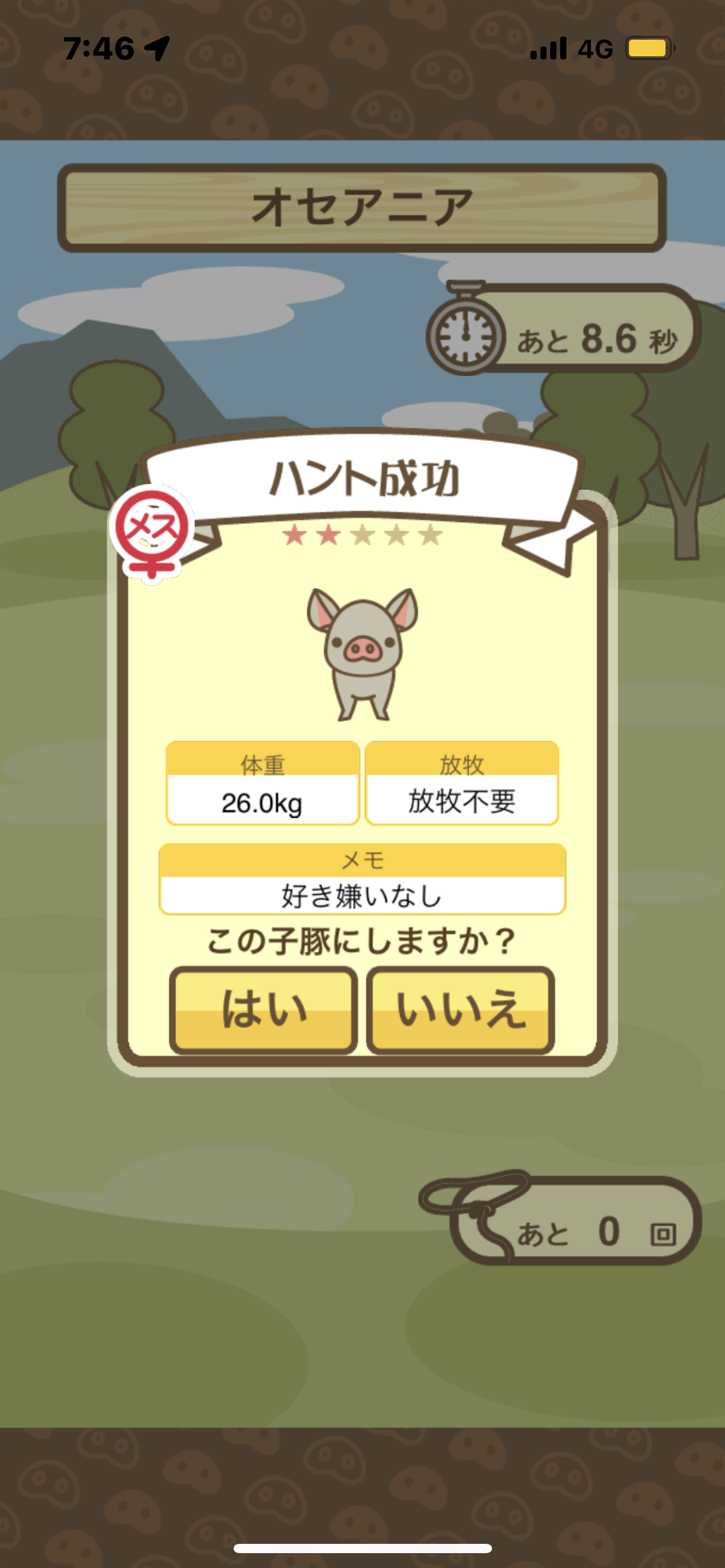Tap はい to keep this piglet
The width and height of the screenshot is (725, 1568).
coord(263,1010)
